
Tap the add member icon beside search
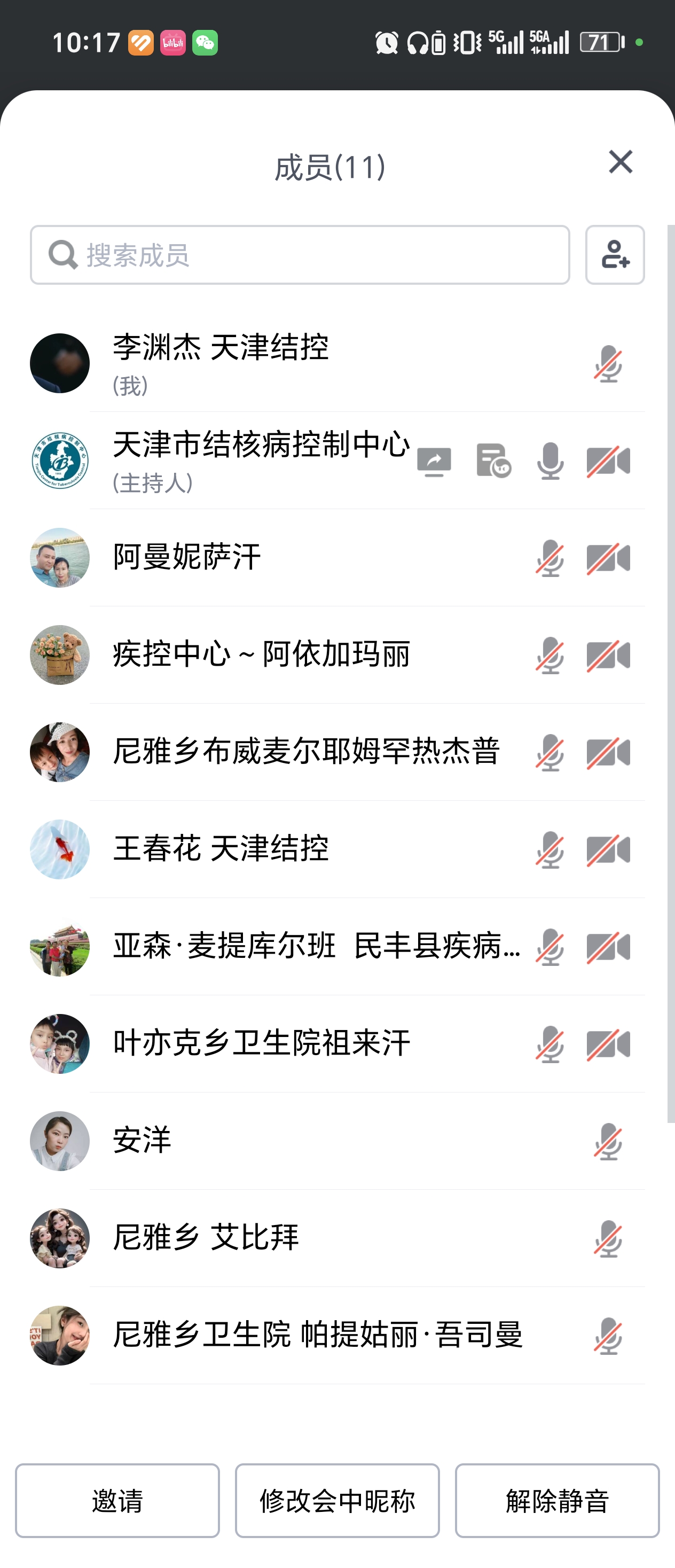pyautogui.click(x=615, y=255)
